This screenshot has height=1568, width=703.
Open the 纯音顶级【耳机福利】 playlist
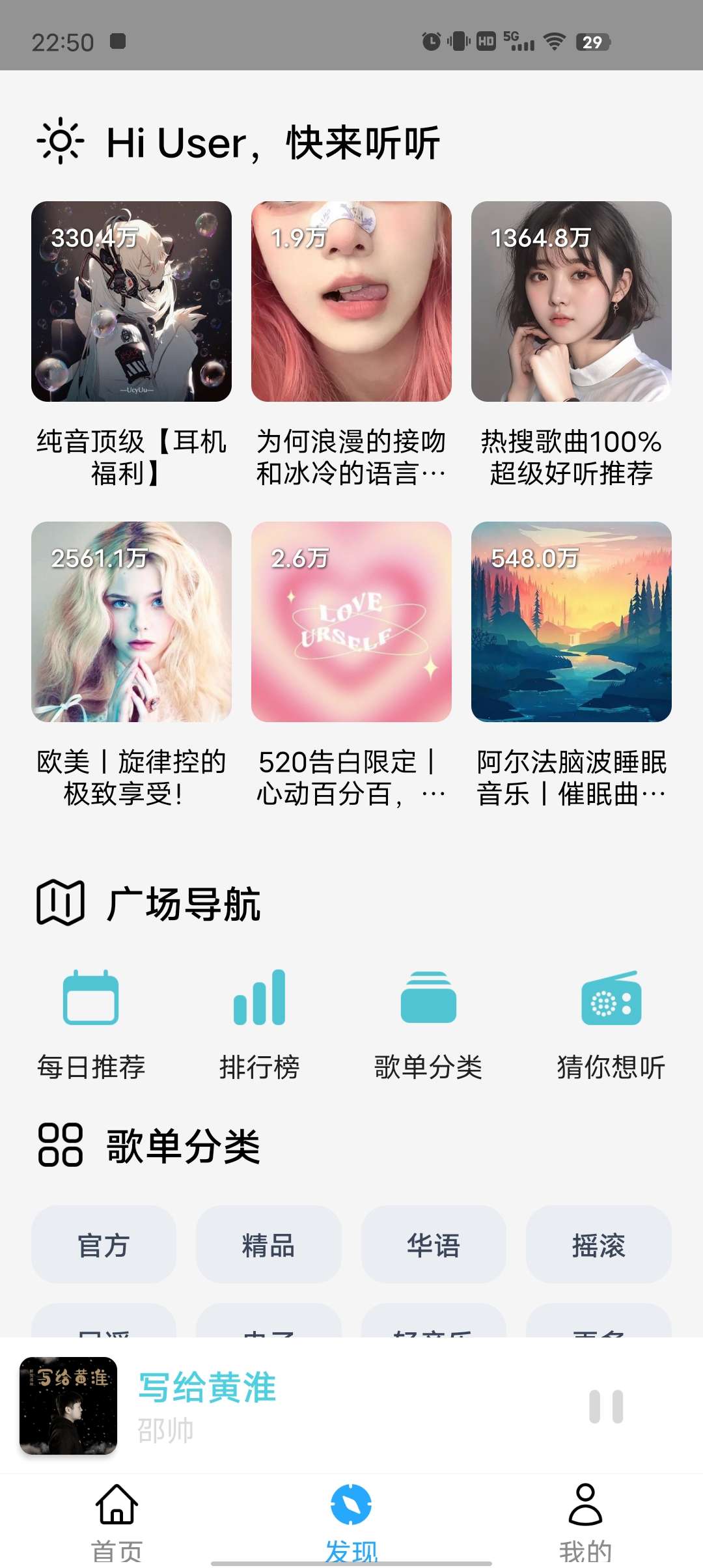[131, 301]
